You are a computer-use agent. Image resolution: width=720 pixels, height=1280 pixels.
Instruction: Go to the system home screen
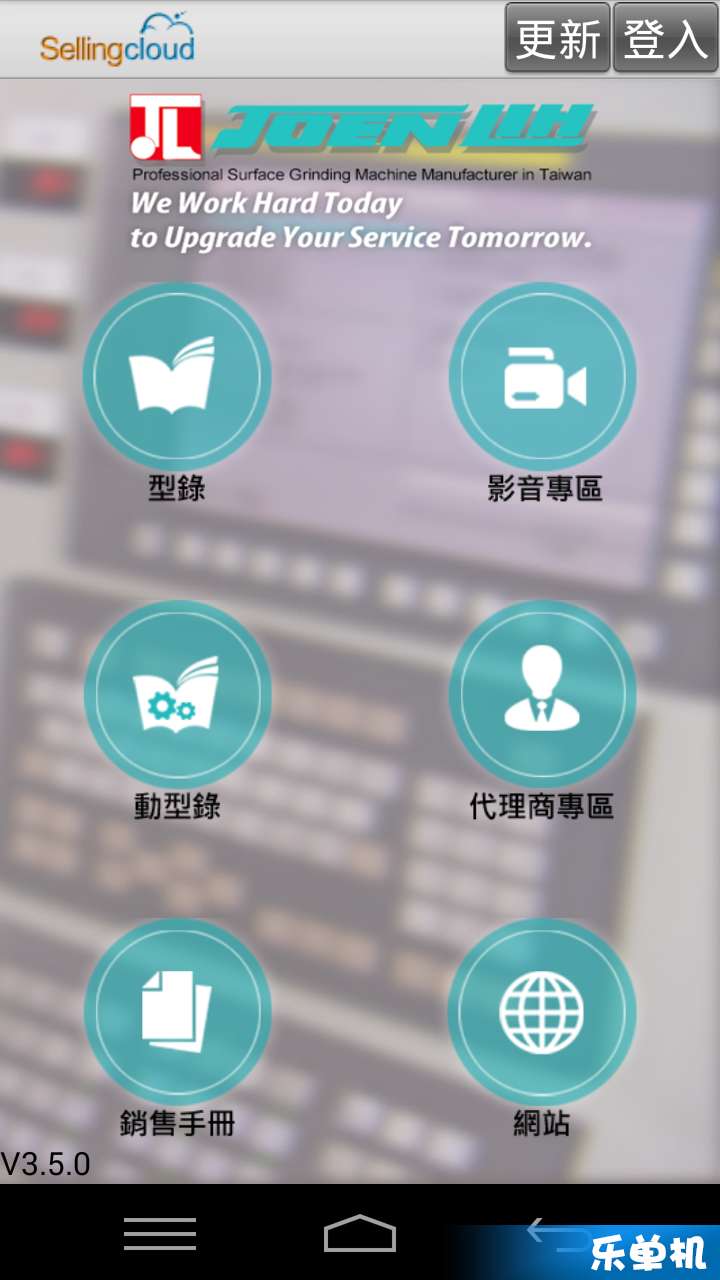point(360,1233)
